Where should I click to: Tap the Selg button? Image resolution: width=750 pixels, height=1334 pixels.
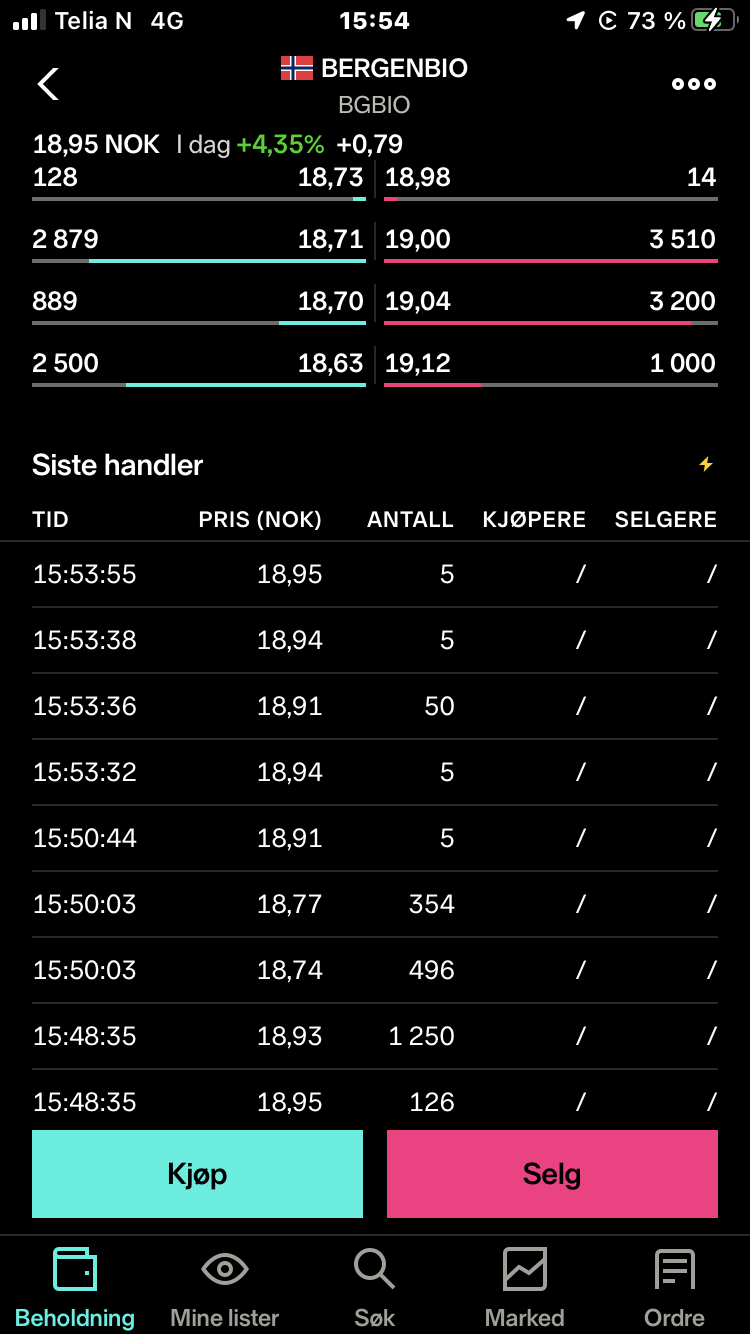pos(552,1174)
